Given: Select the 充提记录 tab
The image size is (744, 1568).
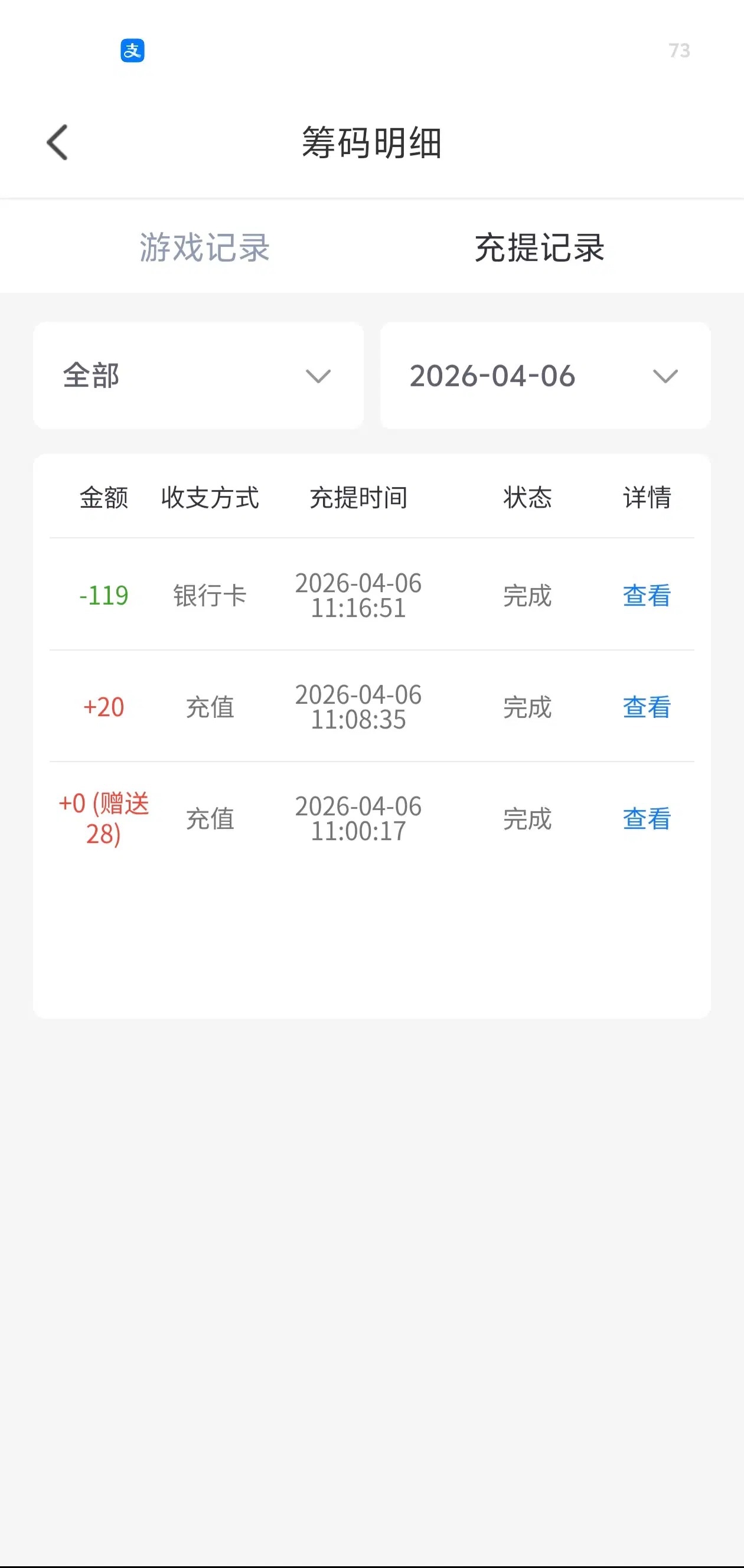Looking at the screenshot, I should (540, 248).
